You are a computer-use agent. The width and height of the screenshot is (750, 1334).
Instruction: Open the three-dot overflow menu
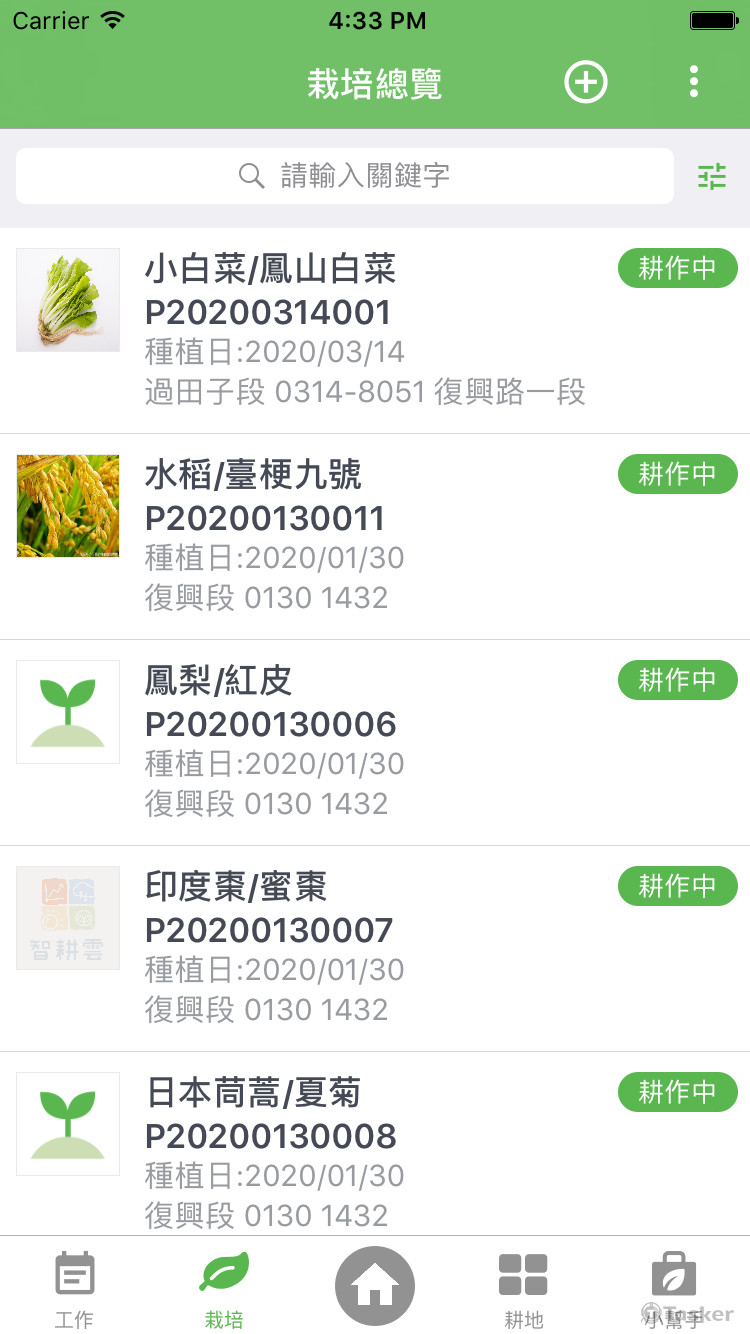click(694, 82)
